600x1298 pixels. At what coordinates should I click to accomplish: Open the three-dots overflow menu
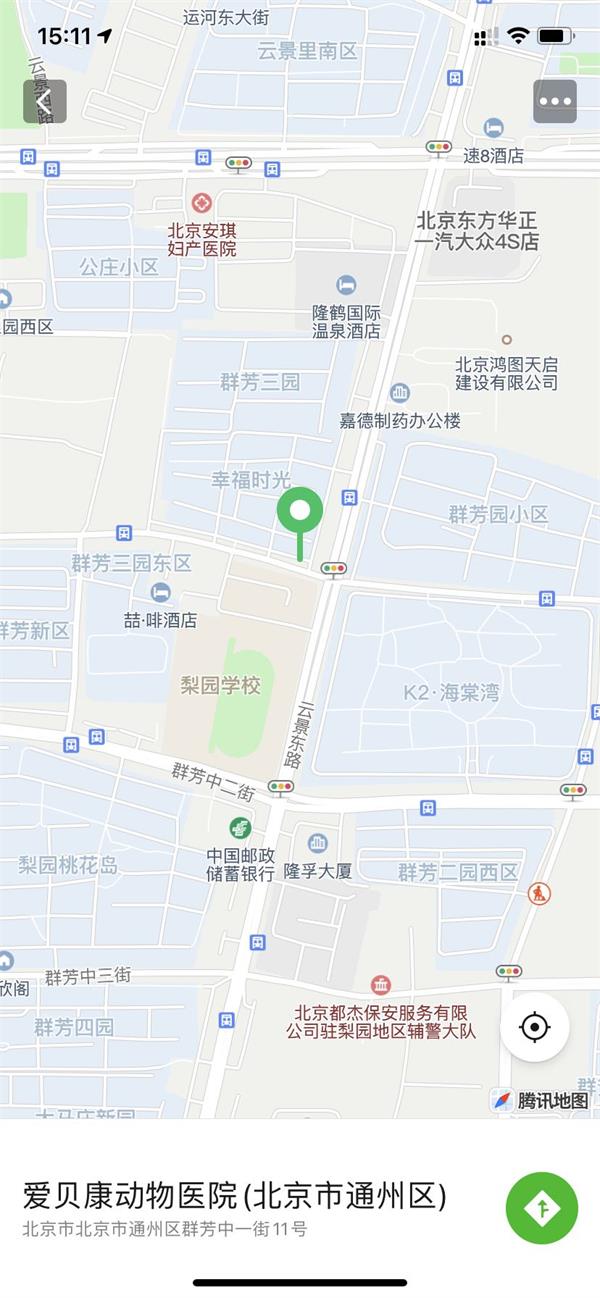coord(554,101)
